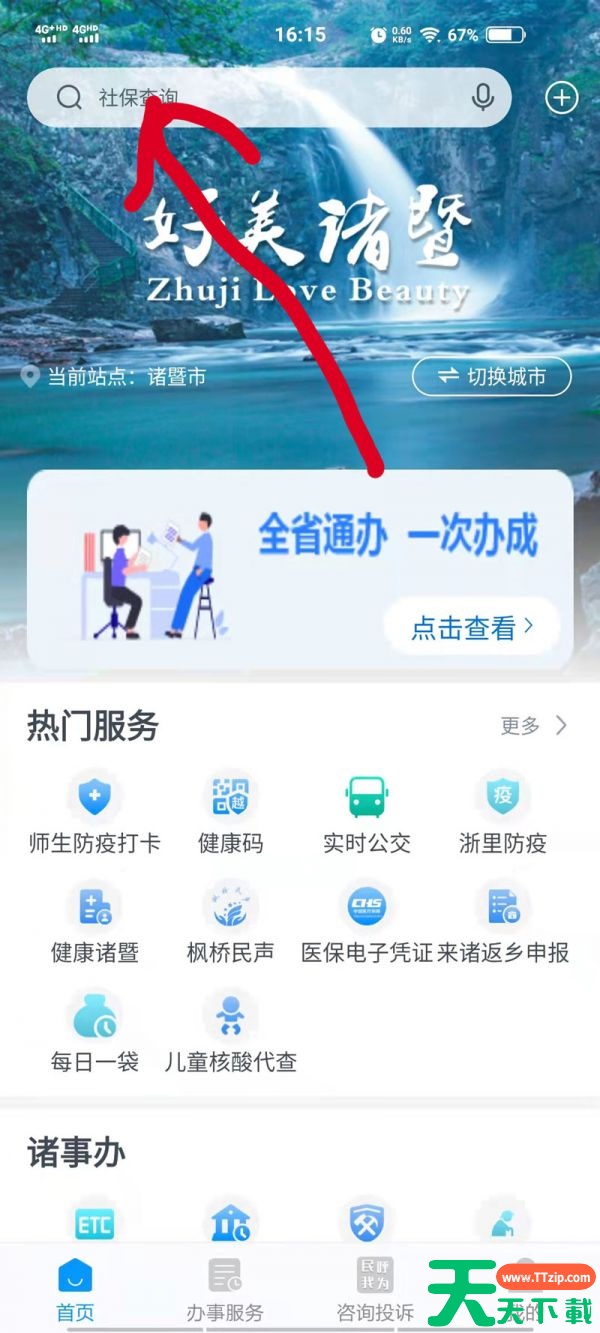Open 枫桥民声 service
The height and width of the screenshot is (1333, 600).
tap(231, 922)
